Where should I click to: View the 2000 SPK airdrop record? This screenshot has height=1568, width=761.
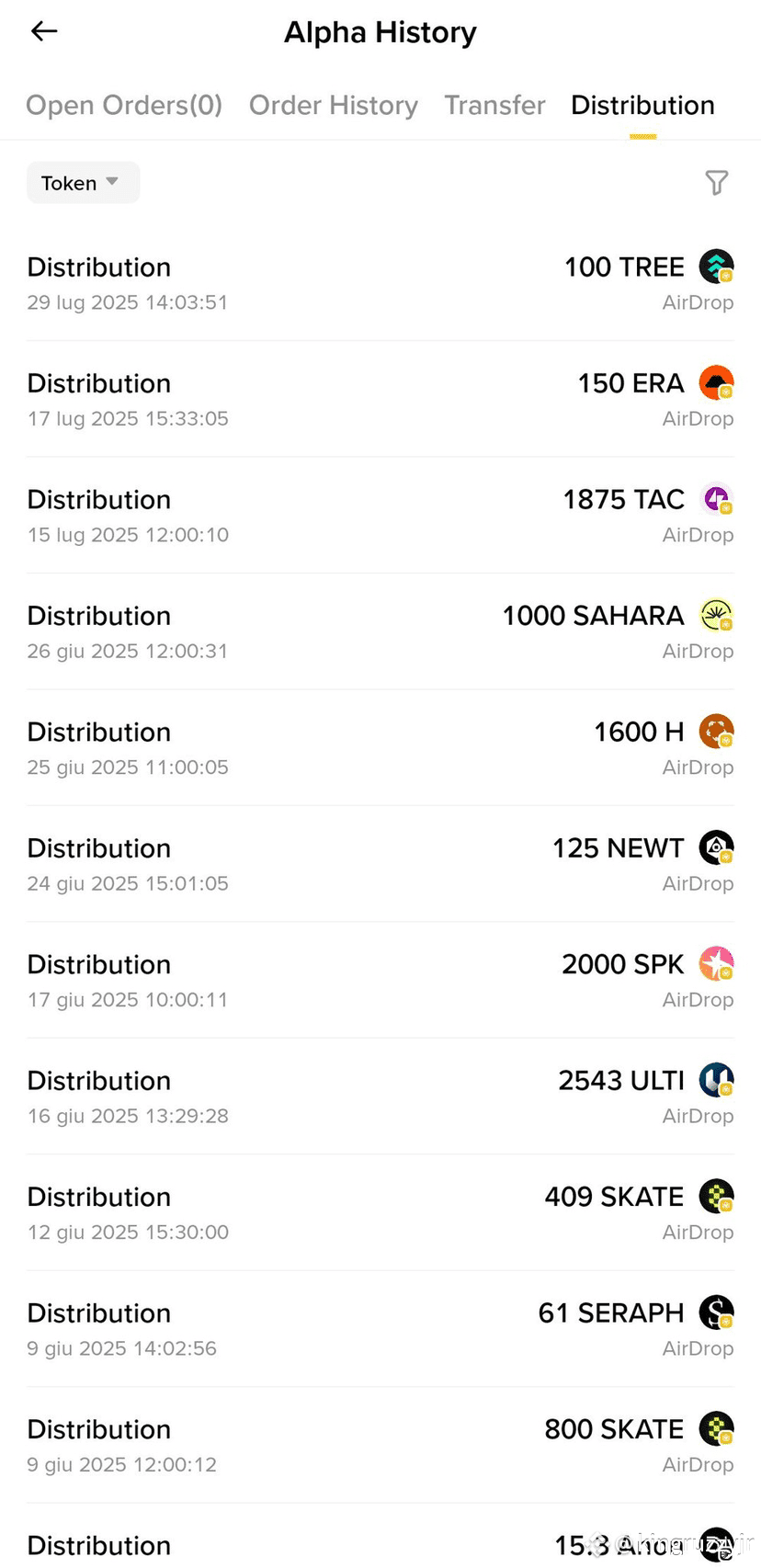tap(380, 981)
